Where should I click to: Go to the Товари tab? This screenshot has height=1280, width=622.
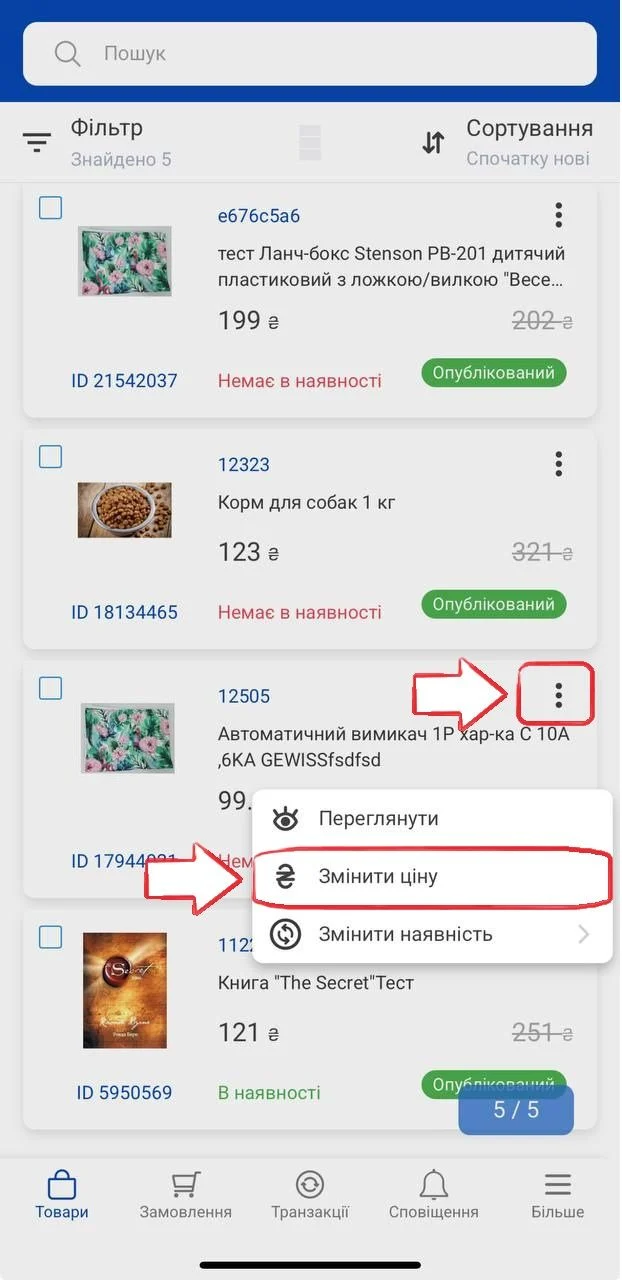pyautogui.click(x=62, y=1195)
